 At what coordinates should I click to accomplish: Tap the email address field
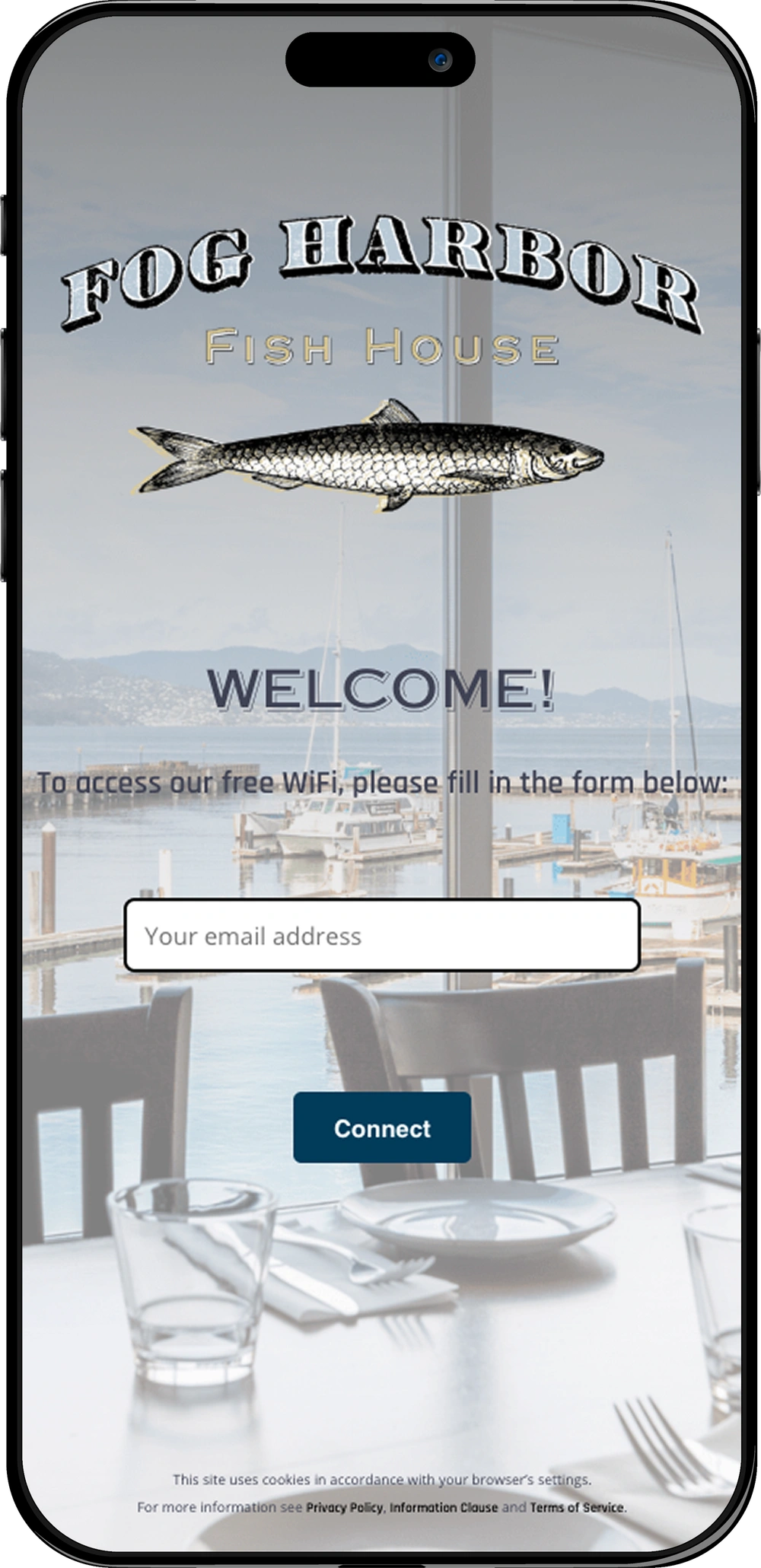381,935
